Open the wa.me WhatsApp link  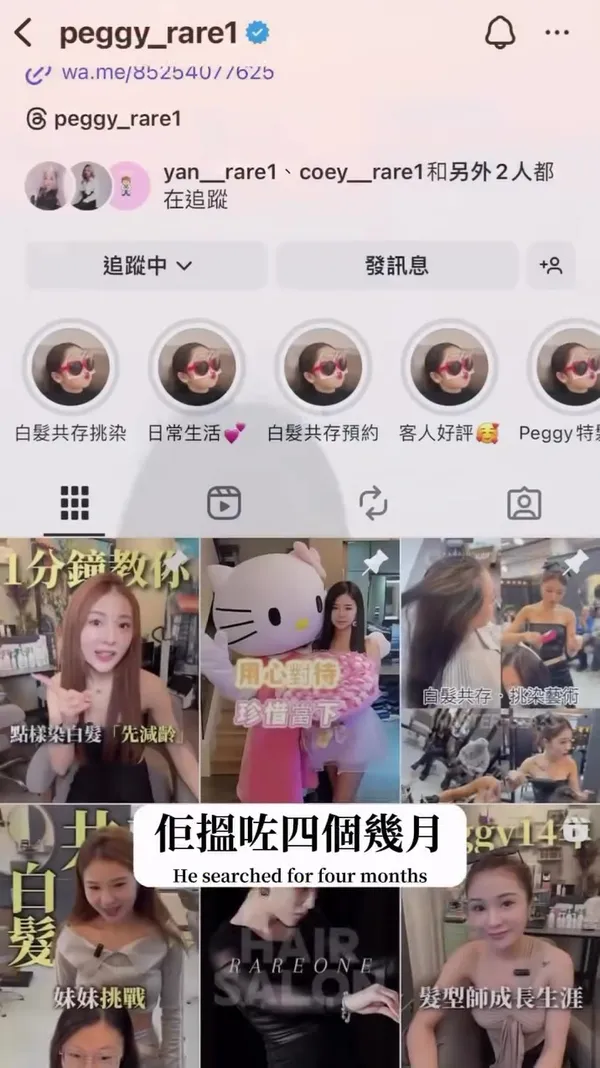[x=150, y=71]
